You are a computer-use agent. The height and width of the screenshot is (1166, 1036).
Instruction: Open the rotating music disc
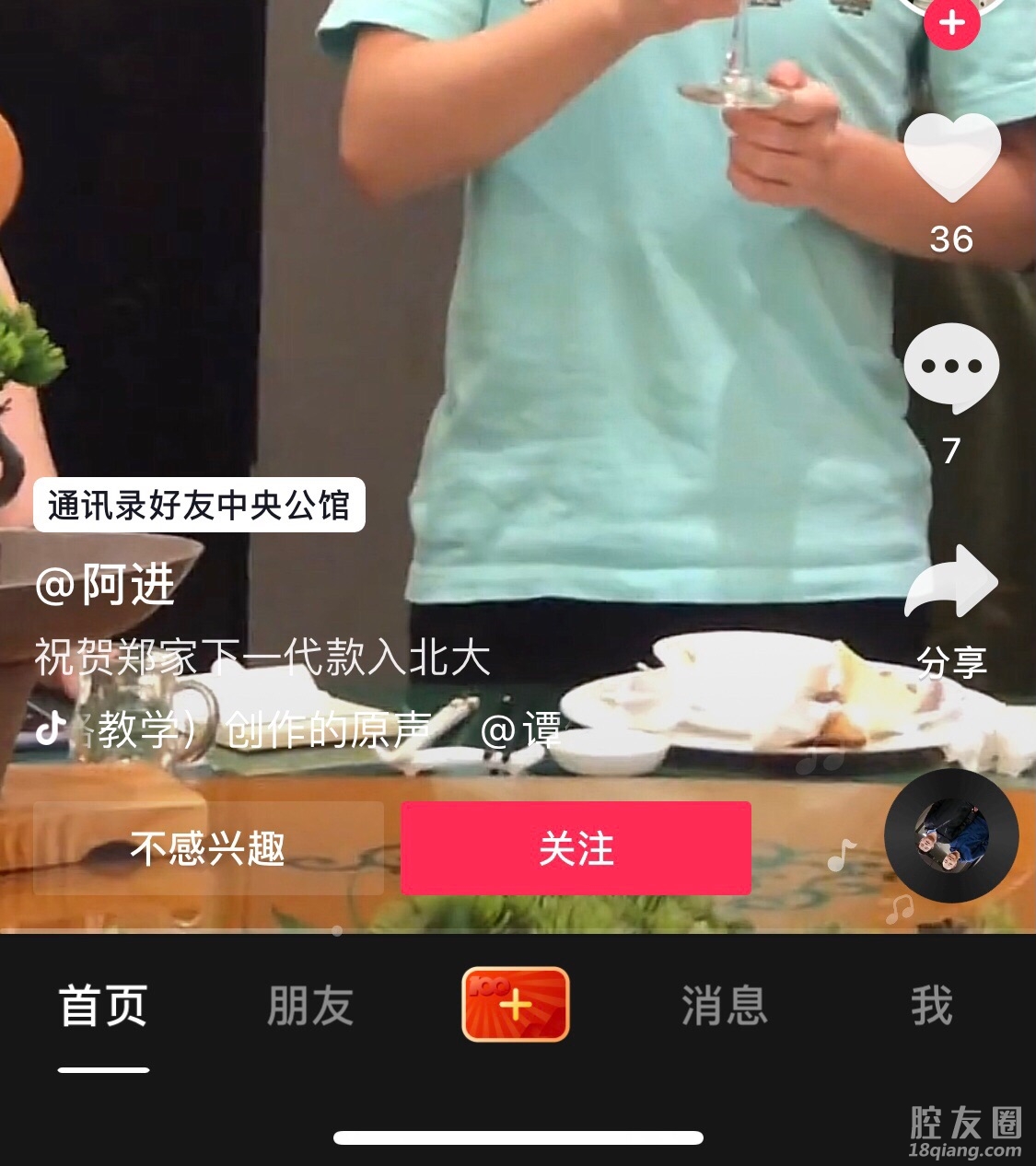(951, 835)
